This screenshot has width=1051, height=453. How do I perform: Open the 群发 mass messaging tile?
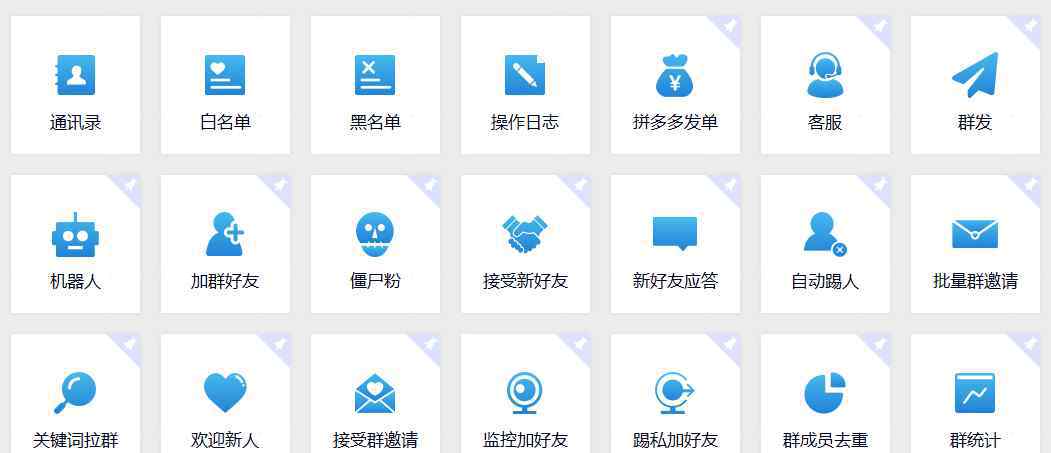click(975, 86)
